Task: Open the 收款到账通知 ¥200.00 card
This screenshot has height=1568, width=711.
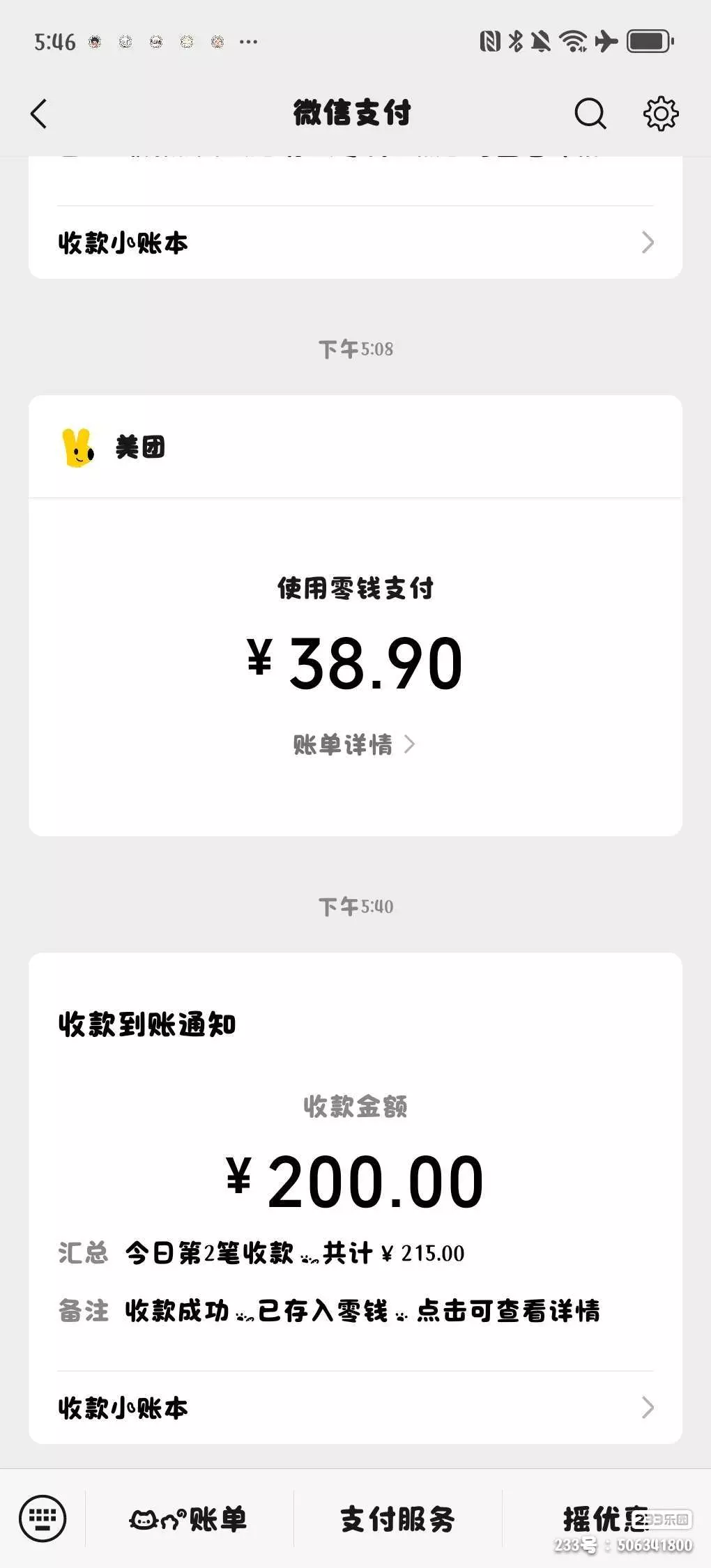Action: pos(355,1162)
